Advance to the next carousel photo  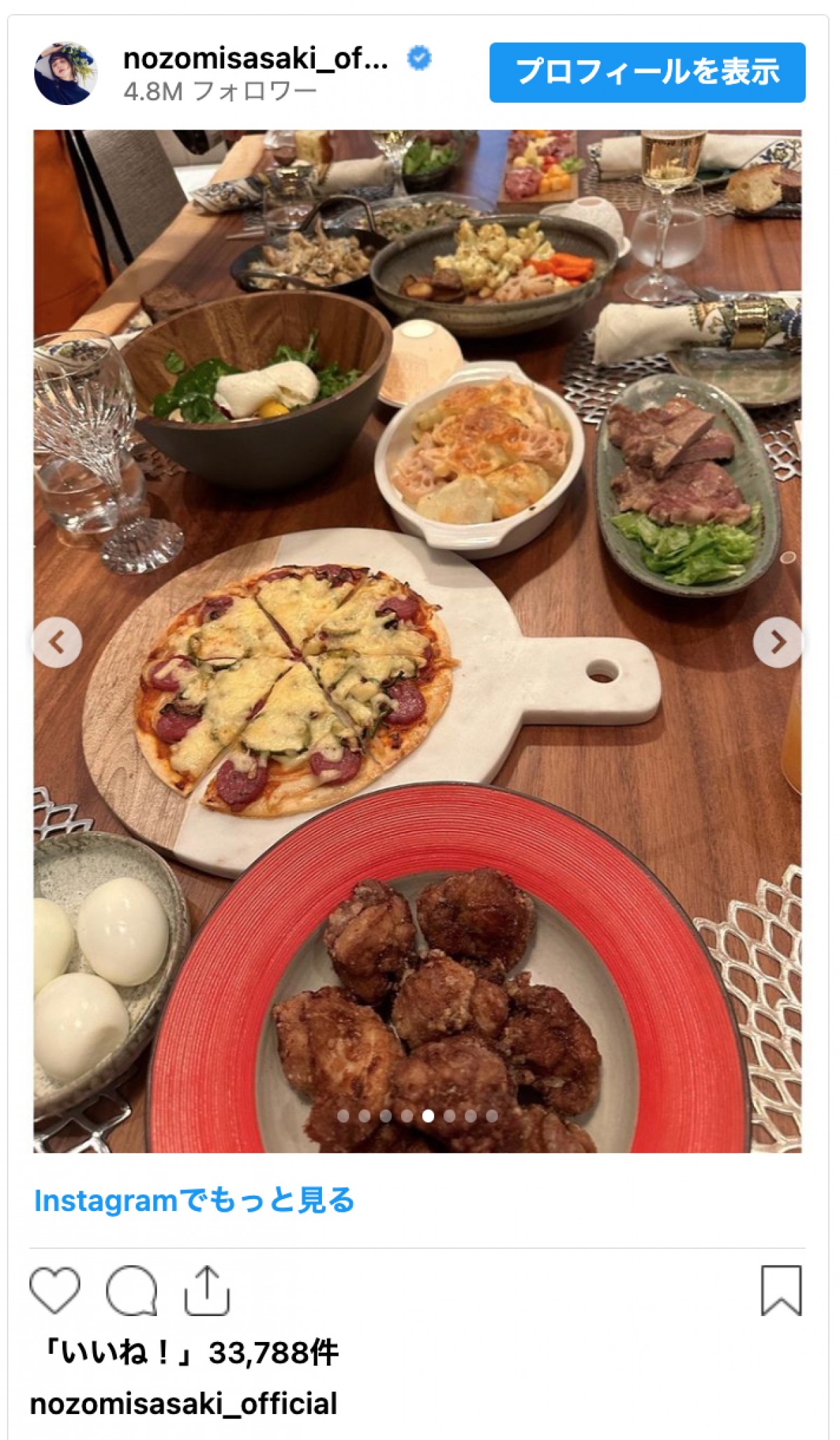[777, 642]
